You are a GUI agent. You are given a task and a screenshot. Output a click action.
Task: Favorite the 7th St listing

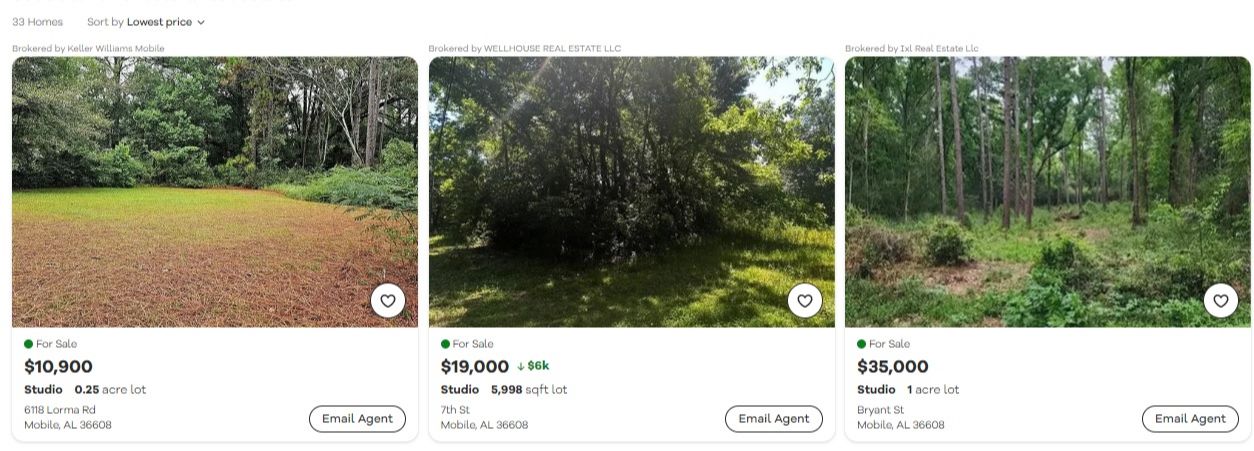[x=804, y=300]
